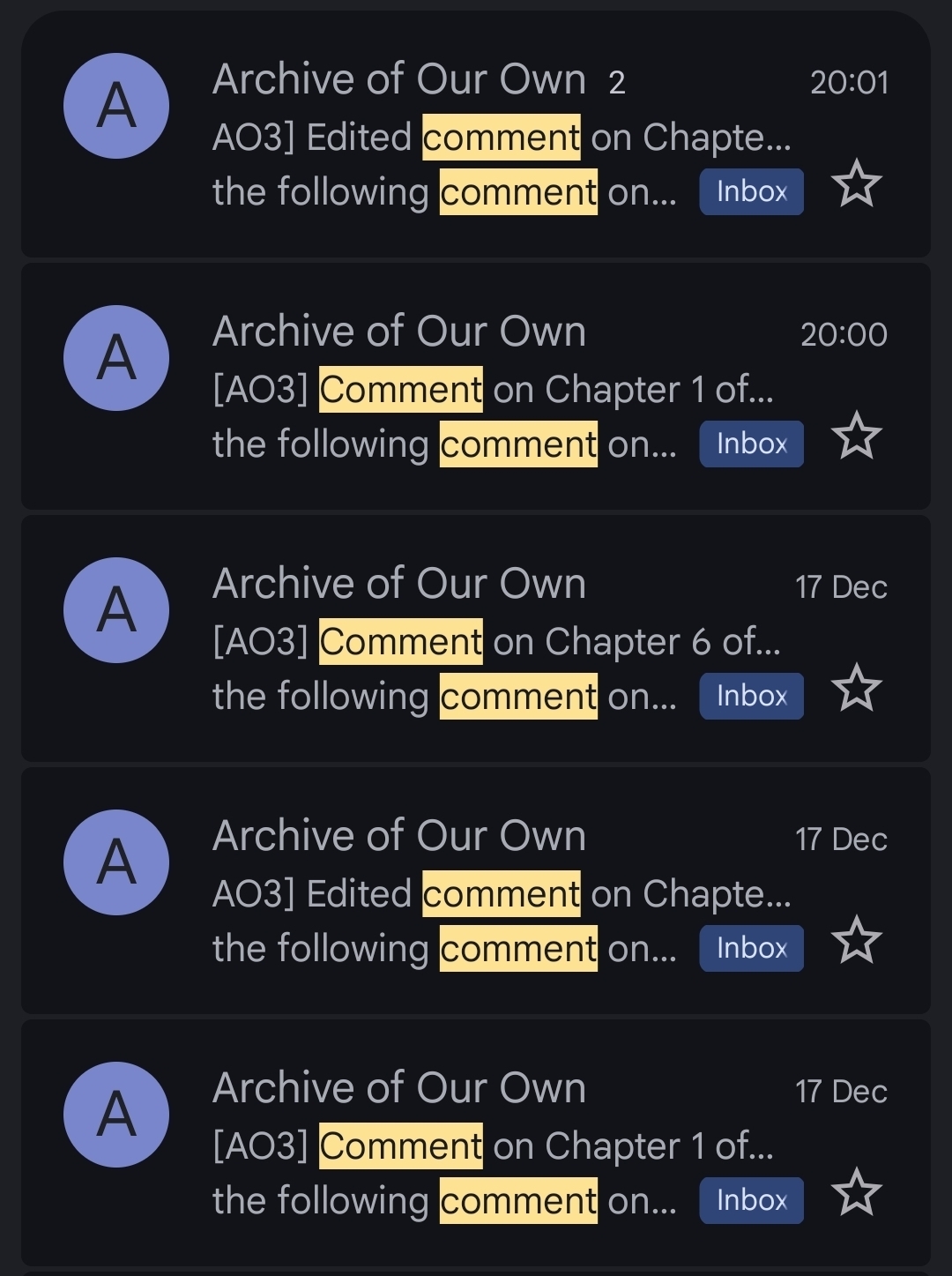Star the 17 Dec Comment on Chapter 1 email
Screen dimensions: 952x1276
click(856, 1193)
